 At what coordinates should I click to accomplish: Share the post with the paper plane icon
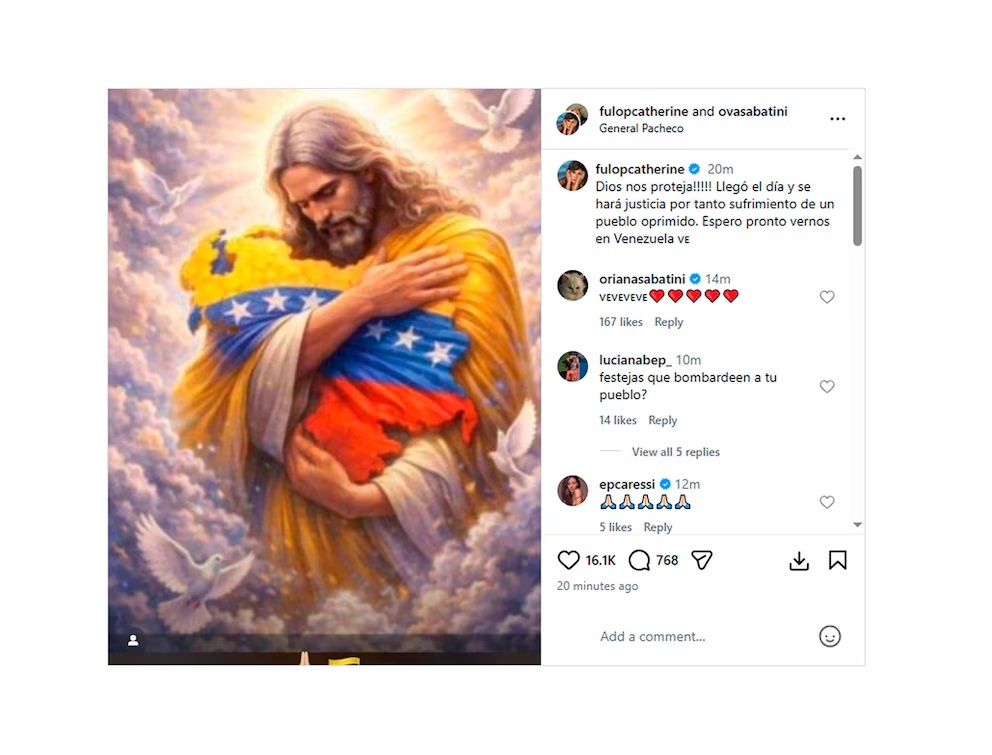[x=702, y=560]
